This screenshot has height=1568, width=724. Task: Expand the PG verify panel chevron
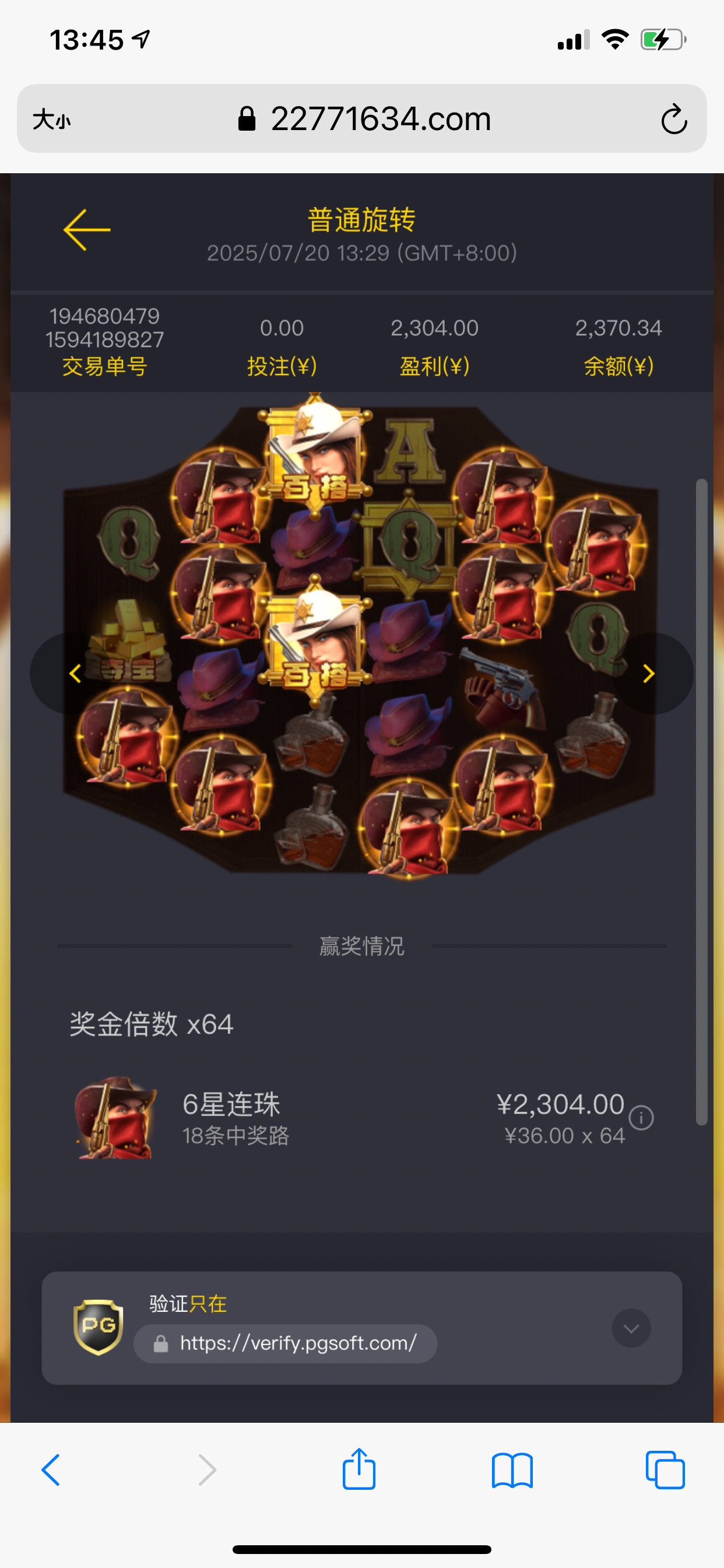tap(631, 1328)
